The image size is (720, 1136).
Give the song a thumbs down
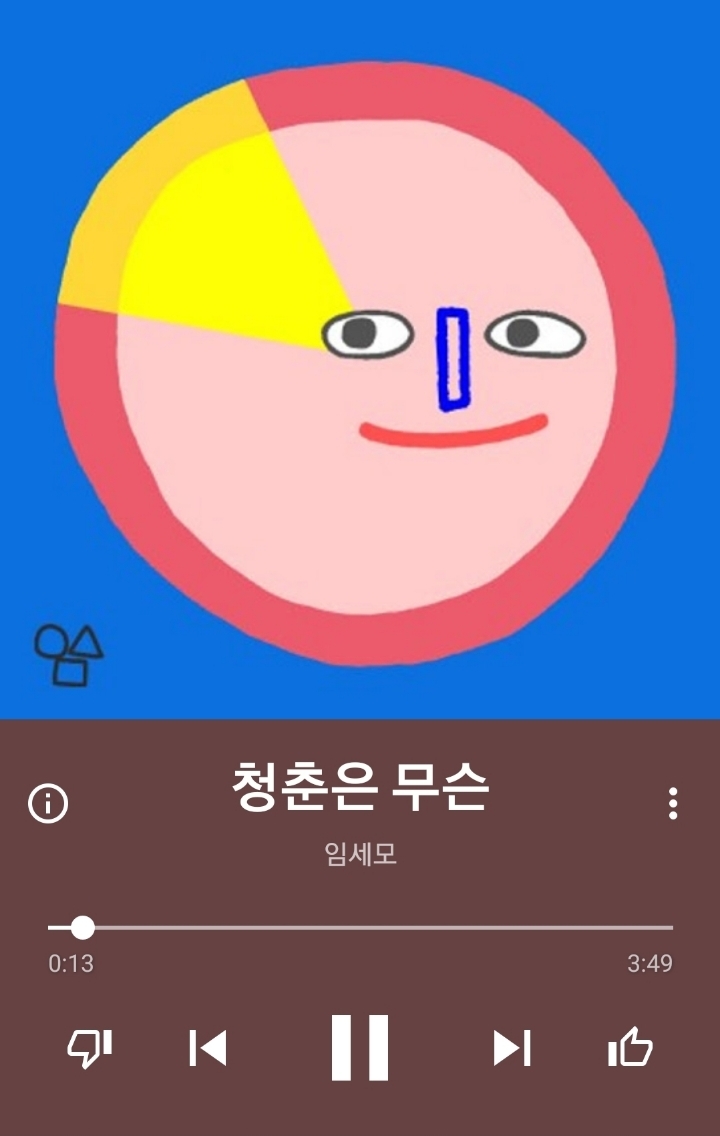[x=89, y=1048]
